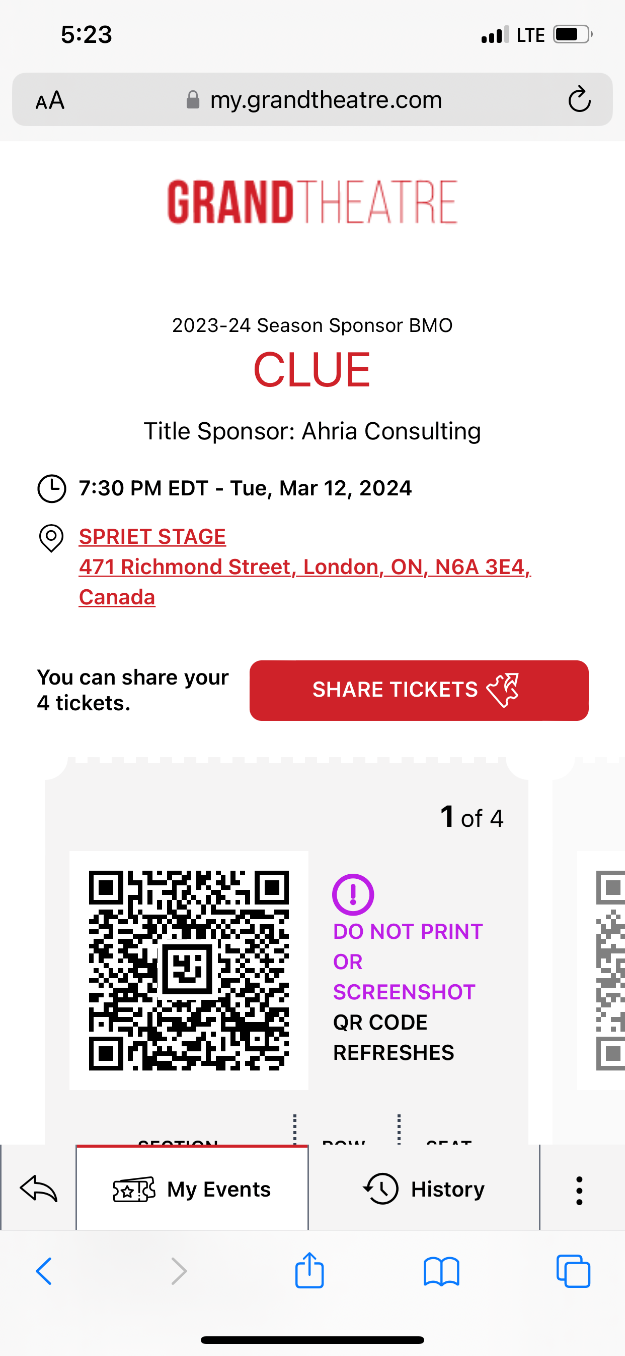Open Safari bookmarks
This screenshot has height=1356, width=625.
pyautogui.click(x=441, y=1271)
